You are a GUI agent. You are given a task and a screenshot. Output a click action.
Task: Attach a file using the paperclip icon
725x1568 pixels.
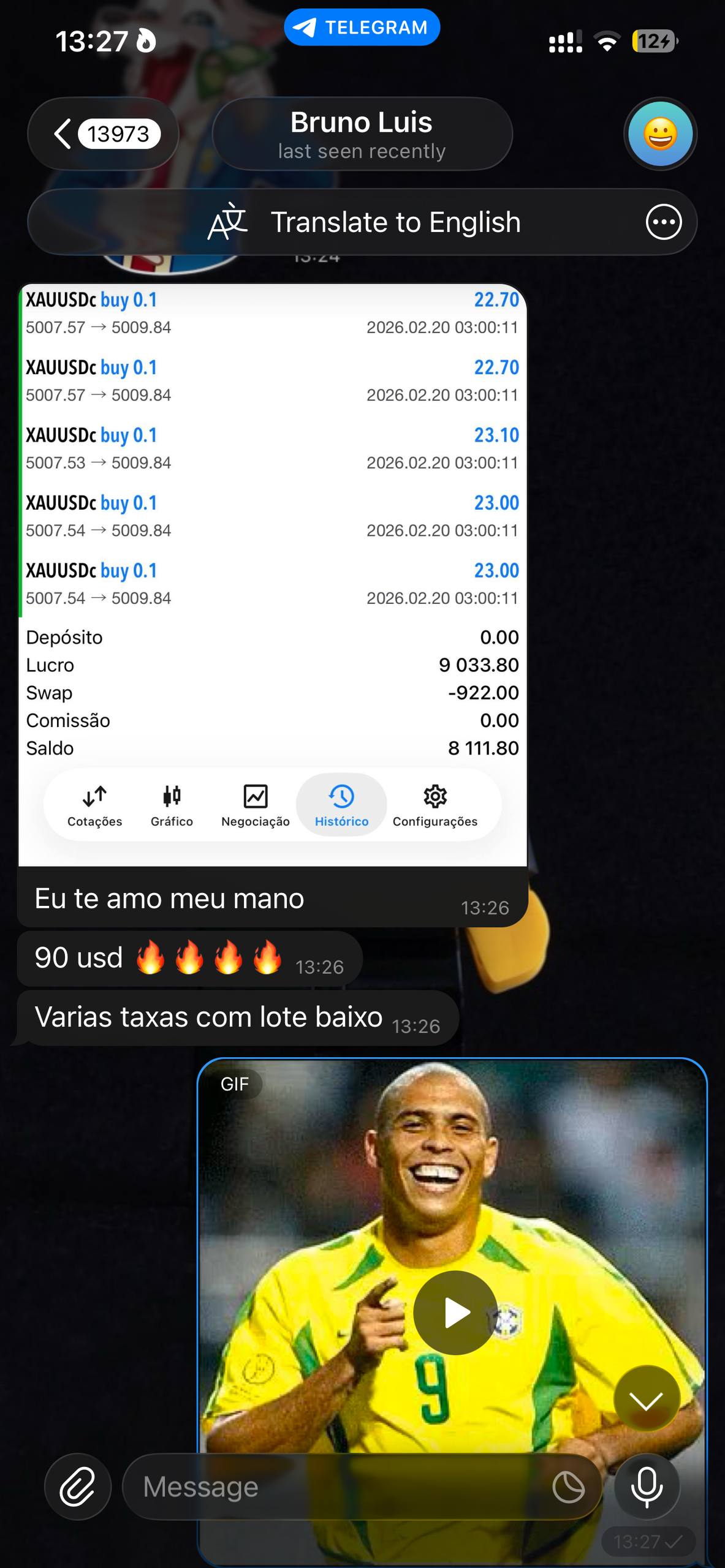(x=77, y=1487)
